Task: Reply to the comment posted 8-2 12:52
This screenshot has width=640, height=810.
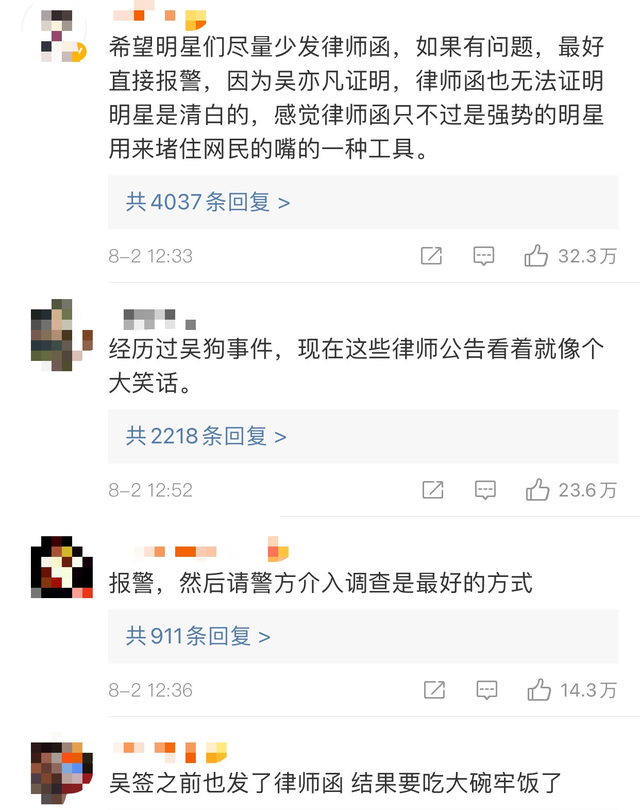Action: [x=484, y=490]
